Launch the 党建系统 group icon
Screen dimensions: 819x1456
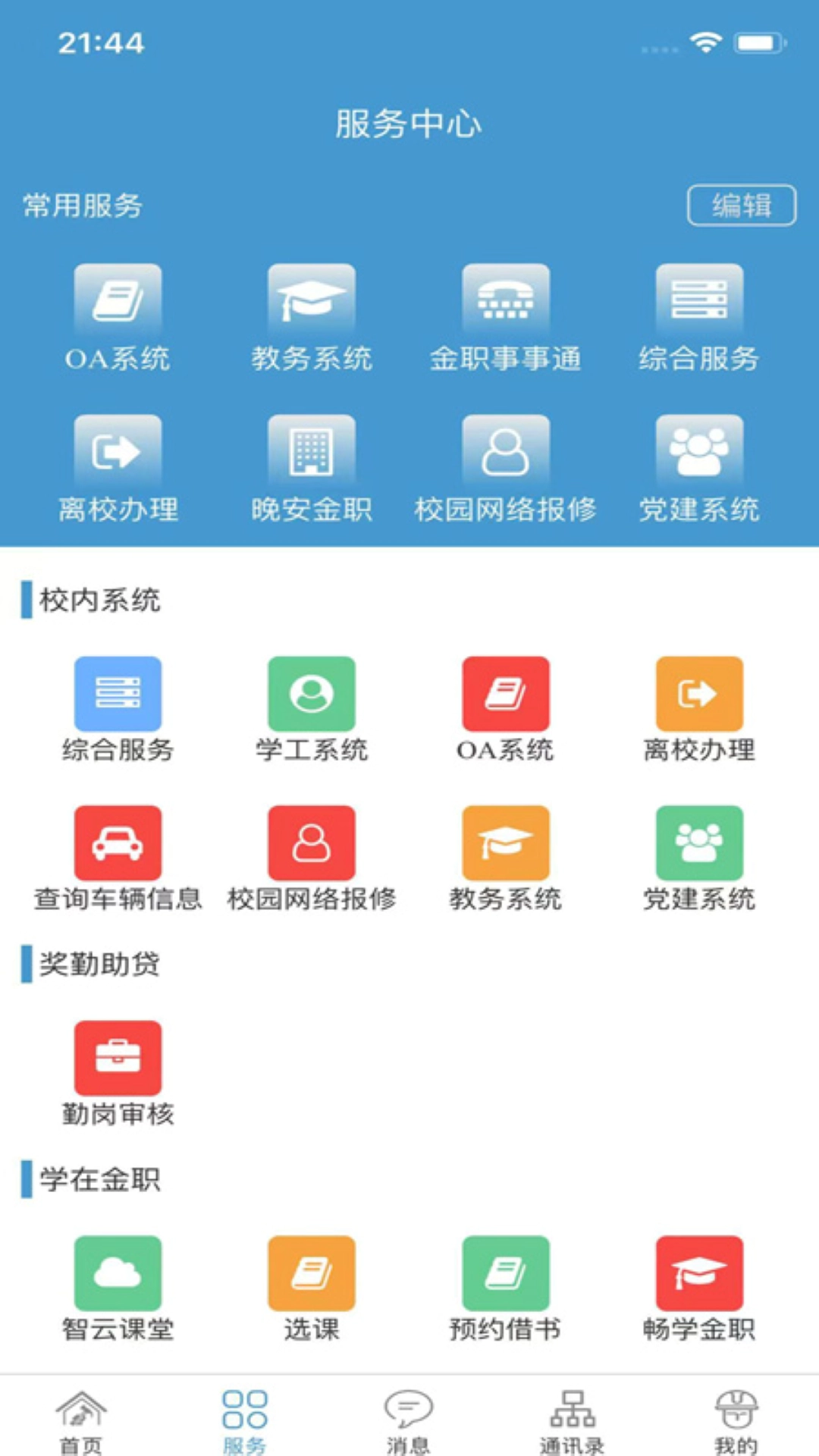[x=698, y=457]
